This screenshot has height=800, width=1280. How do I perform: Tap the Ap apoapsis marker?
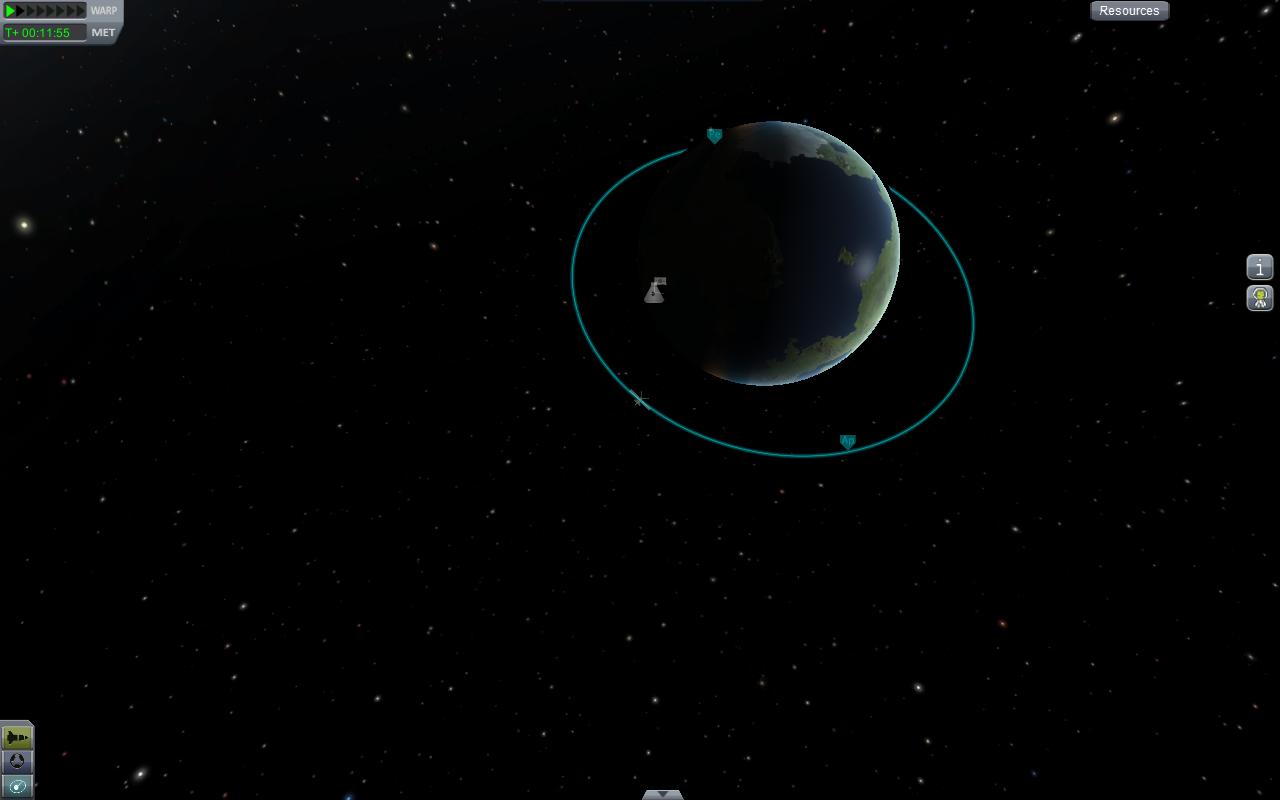tap(848, 441)
